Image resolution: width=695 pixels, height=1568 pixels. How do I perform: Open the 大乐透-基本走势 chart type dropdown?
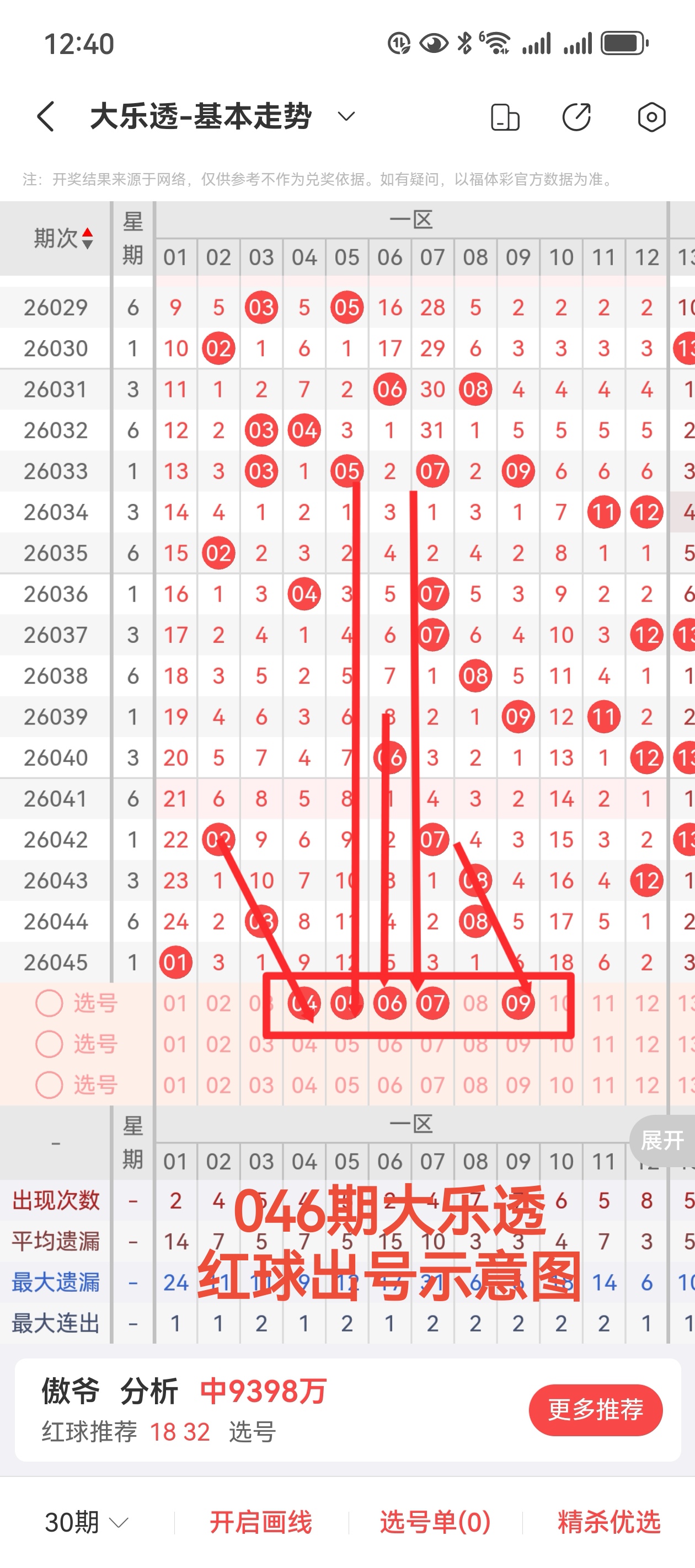point(346,116)
